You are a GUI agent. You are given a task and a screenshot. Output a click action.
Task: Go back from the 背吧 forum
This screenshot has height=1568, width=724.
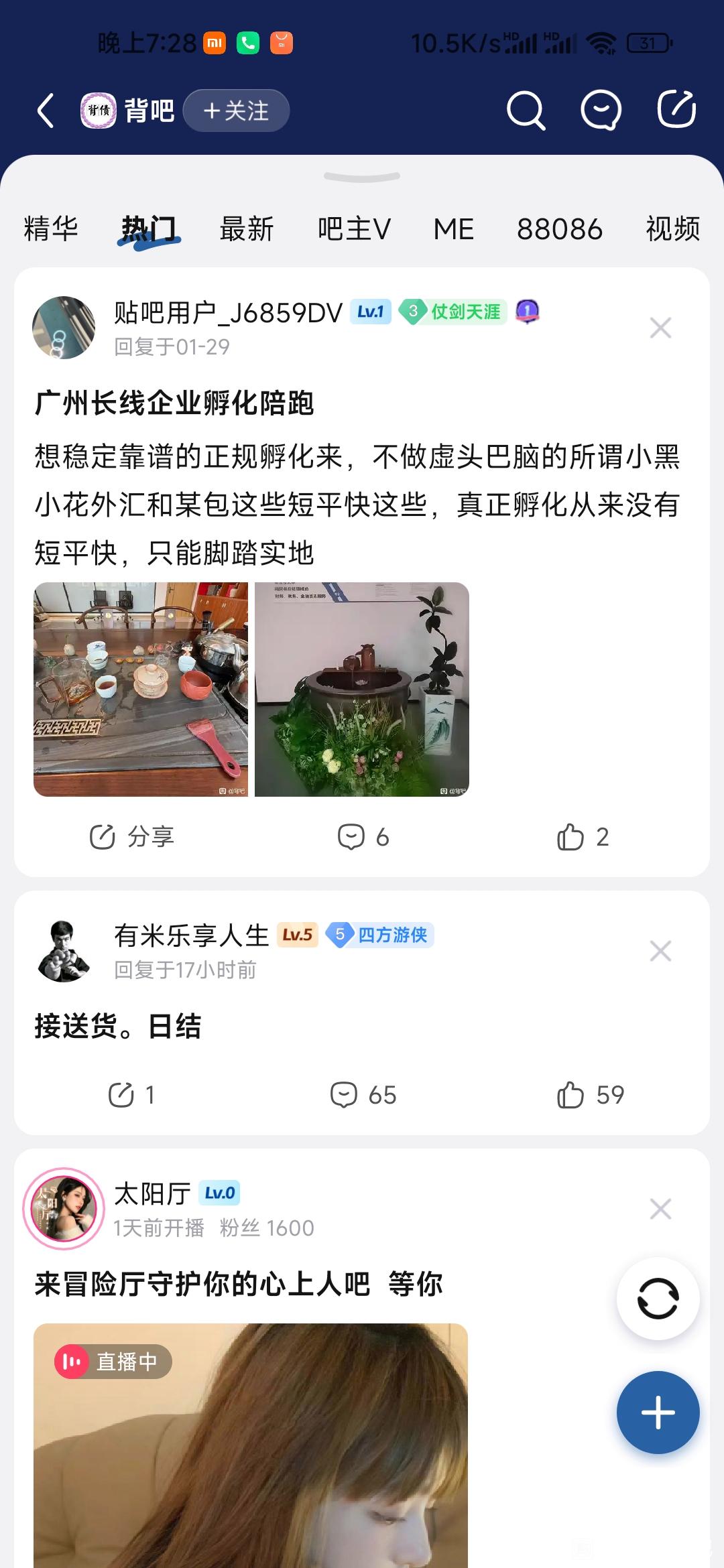tap(46, 111)
